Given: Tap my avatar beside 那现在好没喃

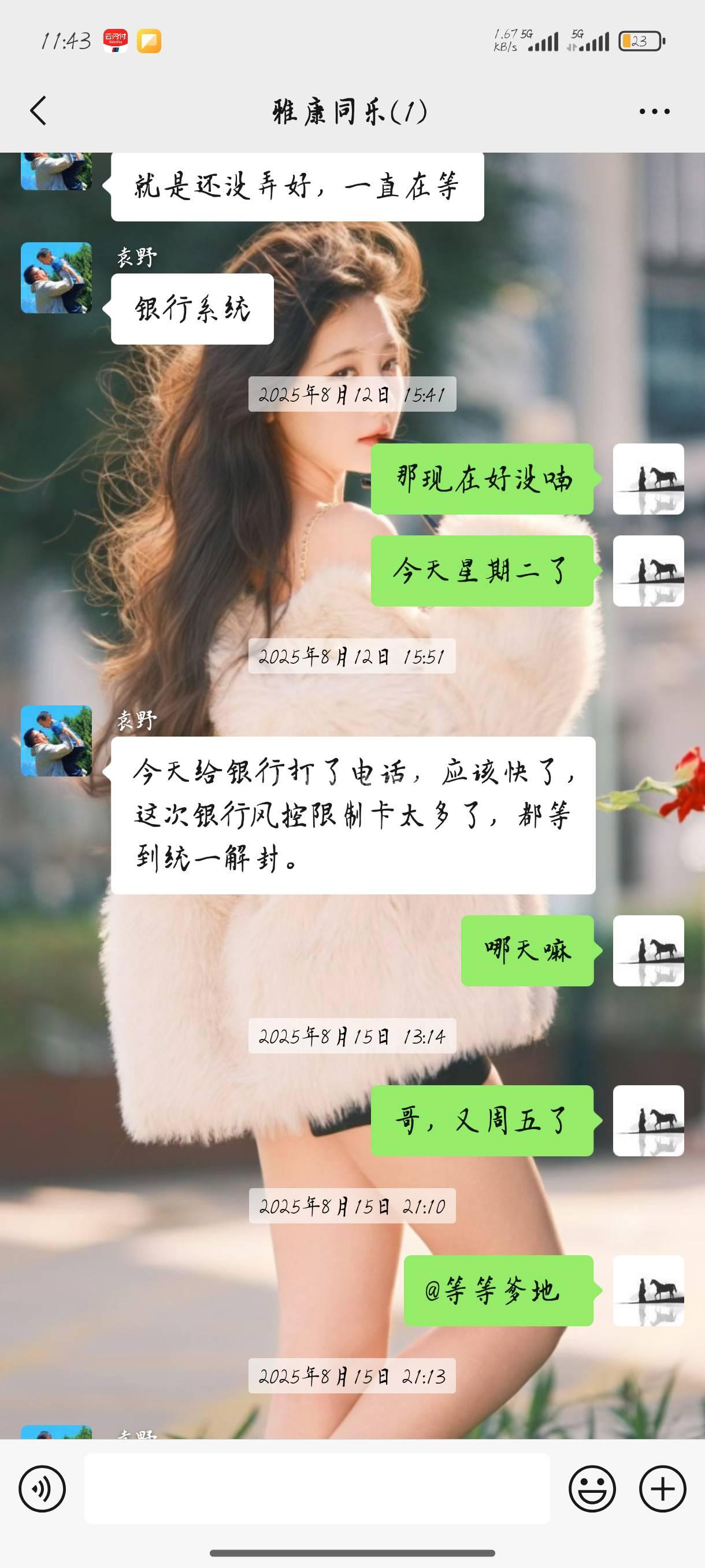Looking at the screenshot, I should (x=648, y=479).
